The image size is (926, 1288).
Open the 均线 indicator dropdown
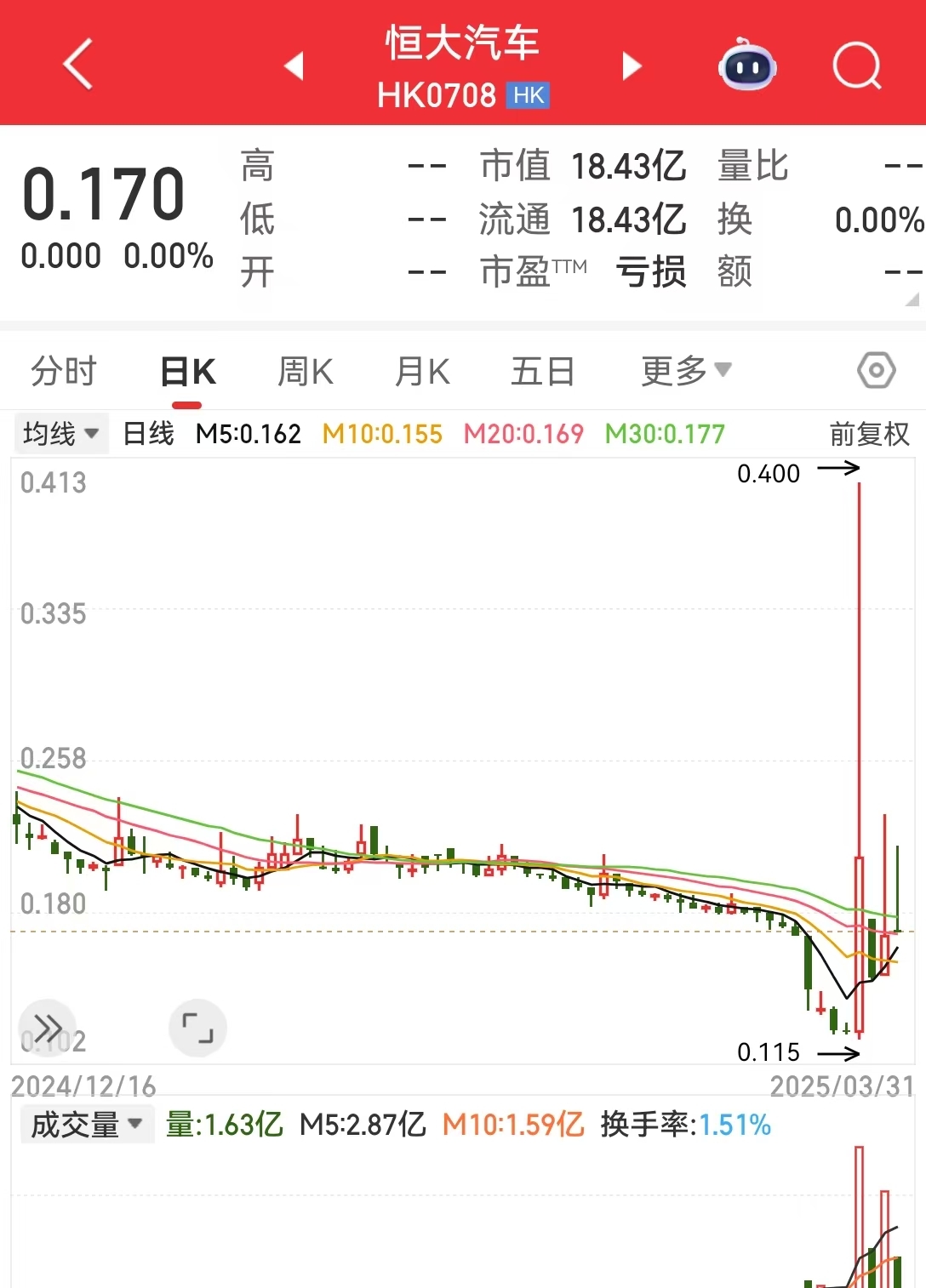pos(60,434)
